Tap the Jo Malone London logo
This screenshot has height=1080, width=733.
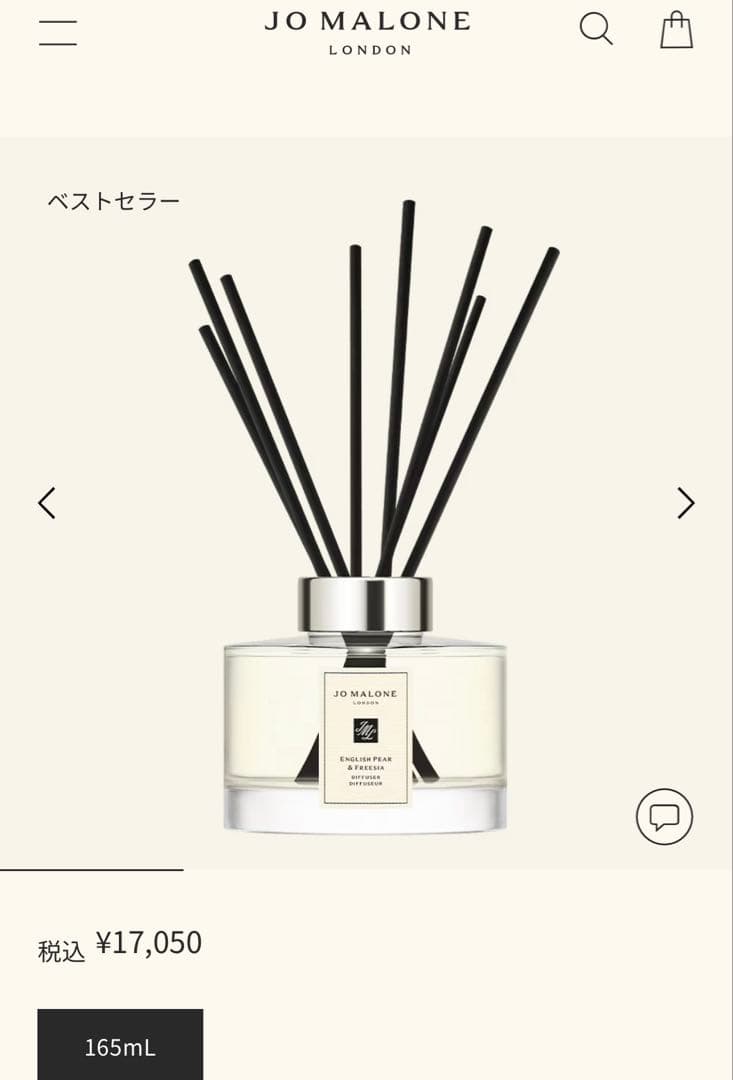tap(367, 32)
